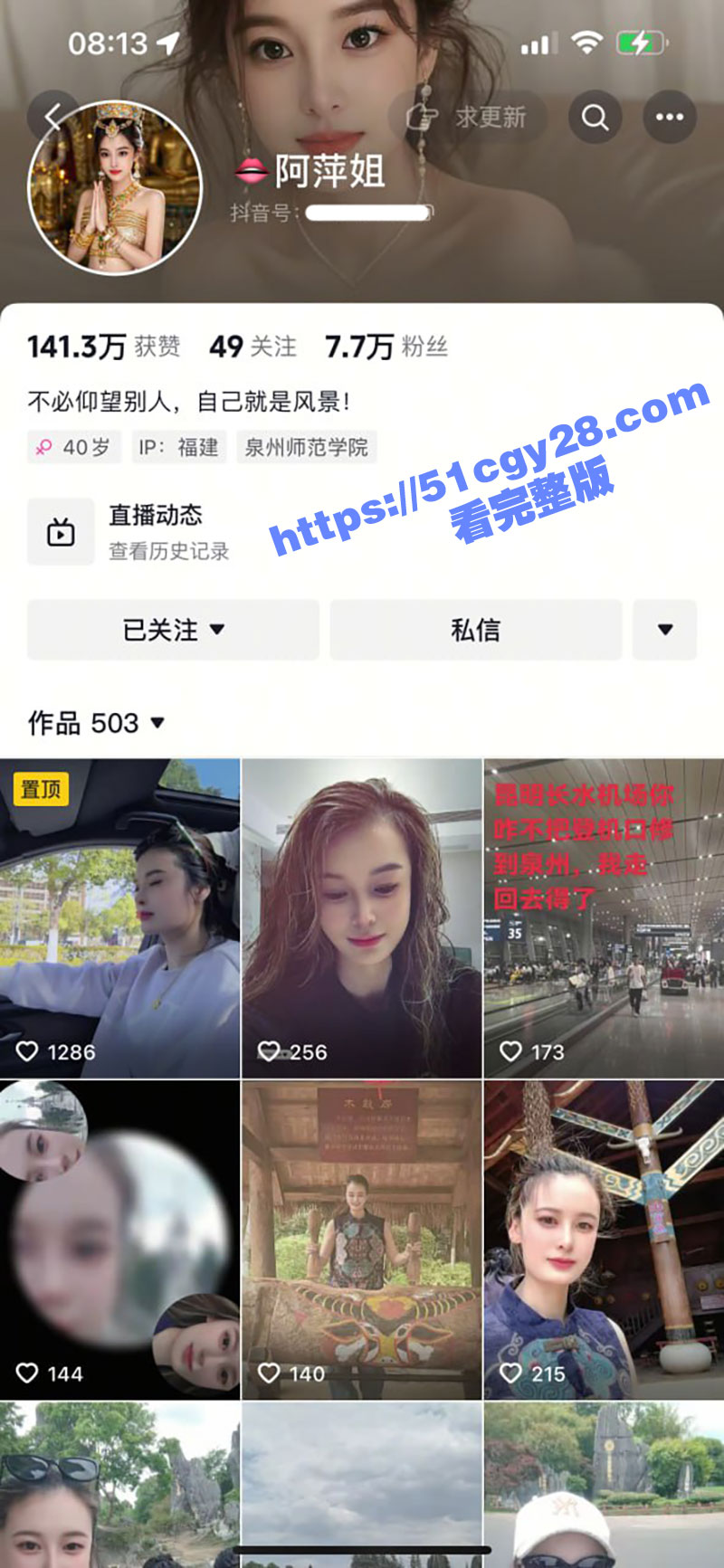Viewport: 724px width, 1568px height.
Task: Open the airport video with 173 likes
Action: click(x=604, y=918)
